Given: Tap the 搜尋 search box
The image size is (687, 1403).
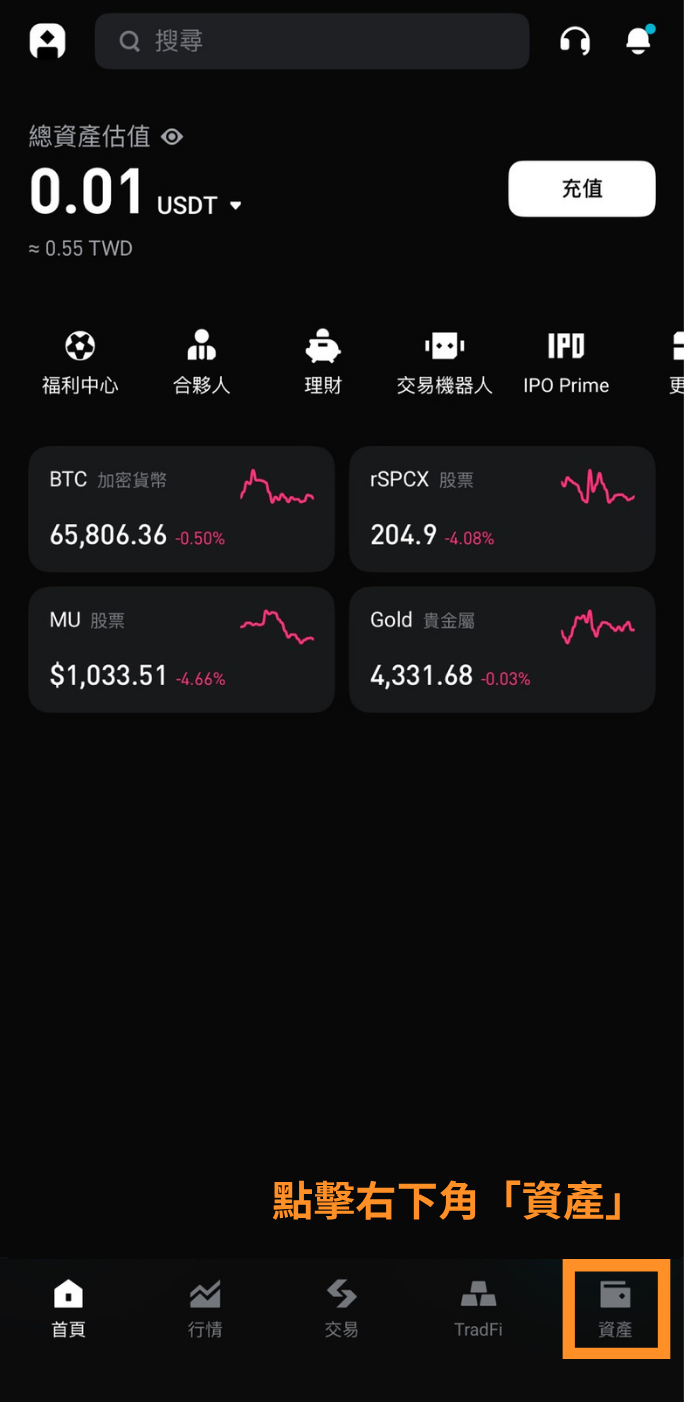Looking at the screenshot, I should 312,41.
